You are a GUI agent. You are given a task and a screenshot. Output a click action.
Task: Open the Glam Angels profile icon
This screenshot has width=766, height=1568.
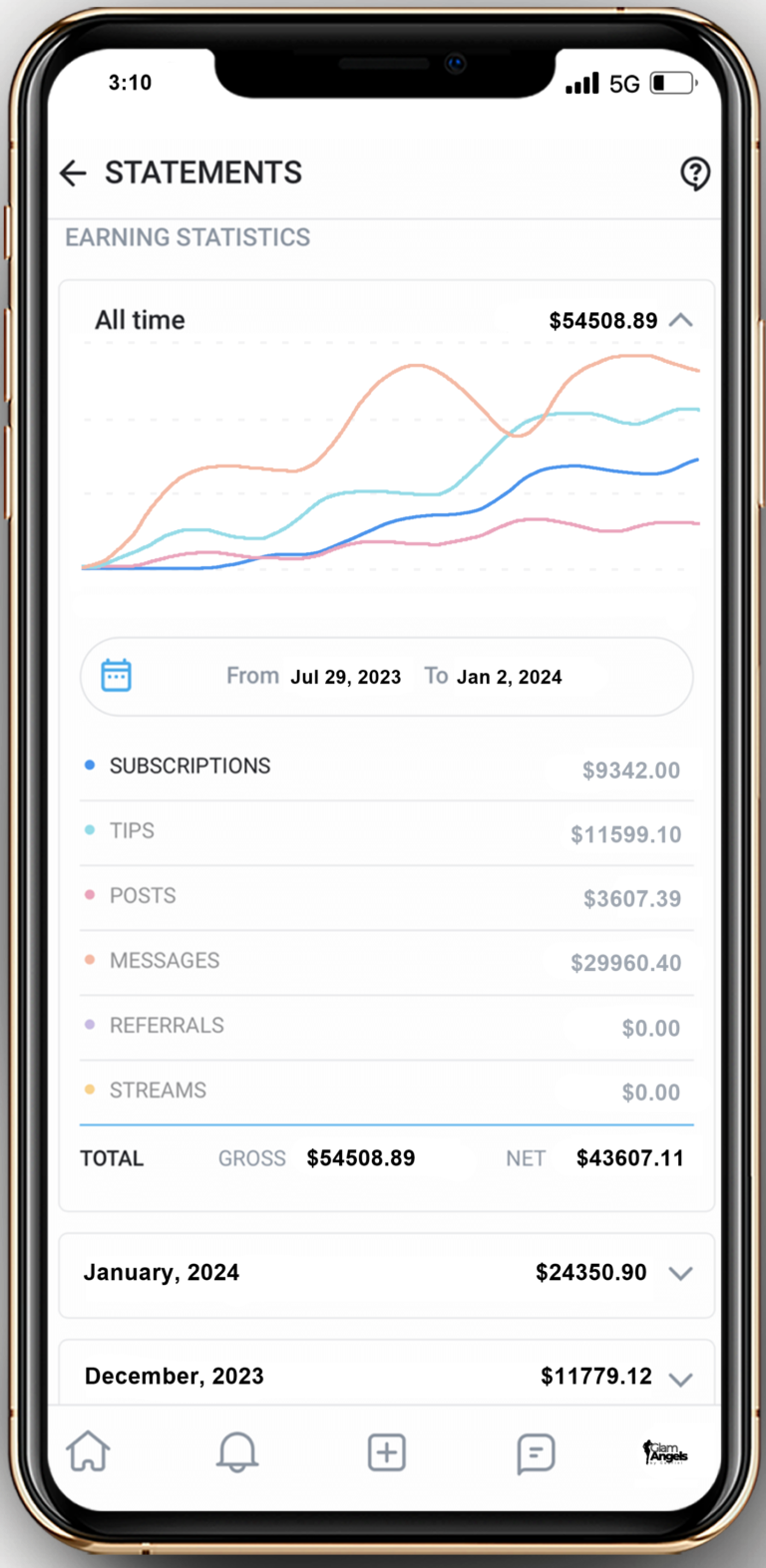tap(666, 1454)
